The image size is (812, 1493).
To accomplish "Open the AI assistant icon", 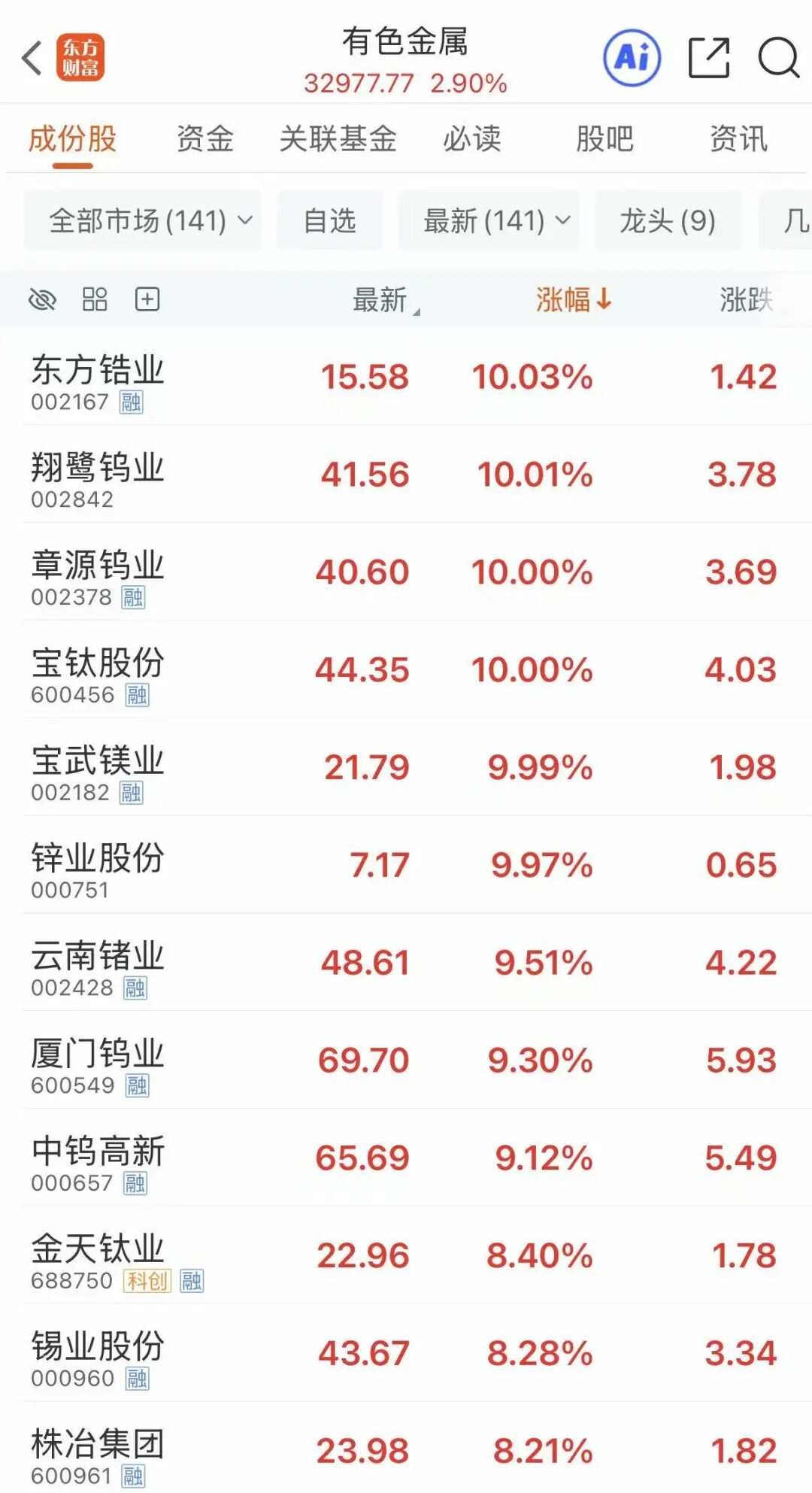I will click(632, 58).
